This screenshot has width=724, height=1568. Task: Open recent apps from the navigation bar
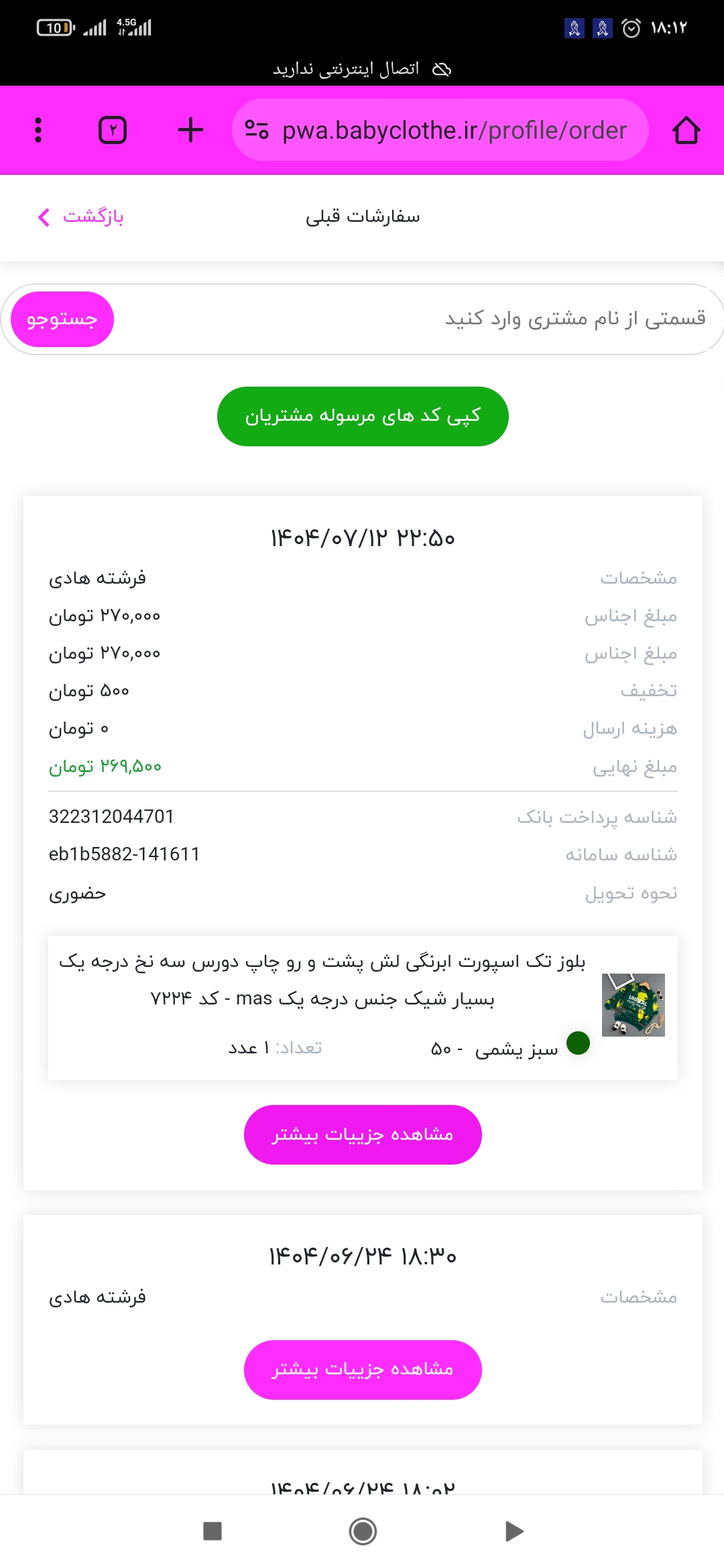coord(213,1531)
